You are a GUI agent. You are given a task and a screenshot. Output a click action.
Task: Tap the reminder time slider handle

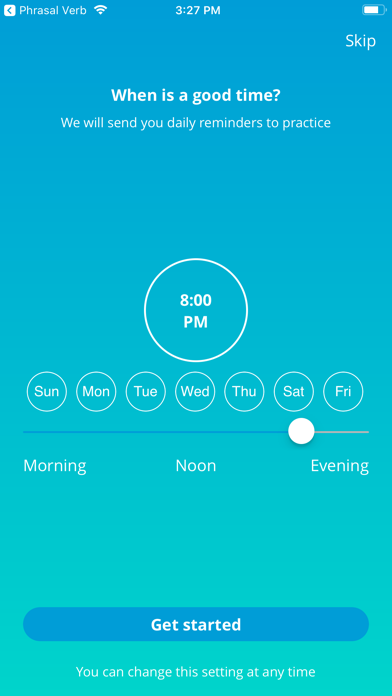[301, 431]
